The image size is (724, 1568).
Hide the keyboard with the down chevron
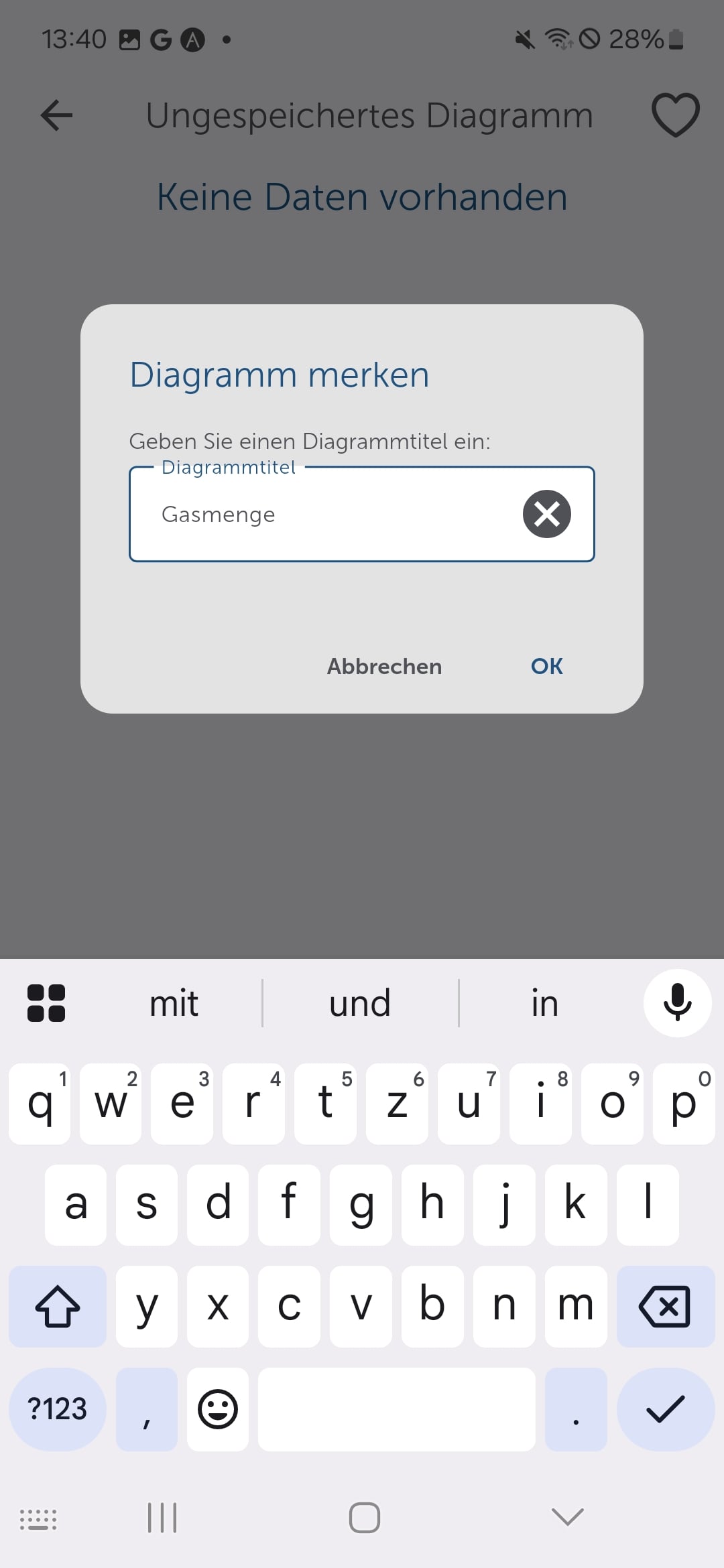pos(567,1517)
